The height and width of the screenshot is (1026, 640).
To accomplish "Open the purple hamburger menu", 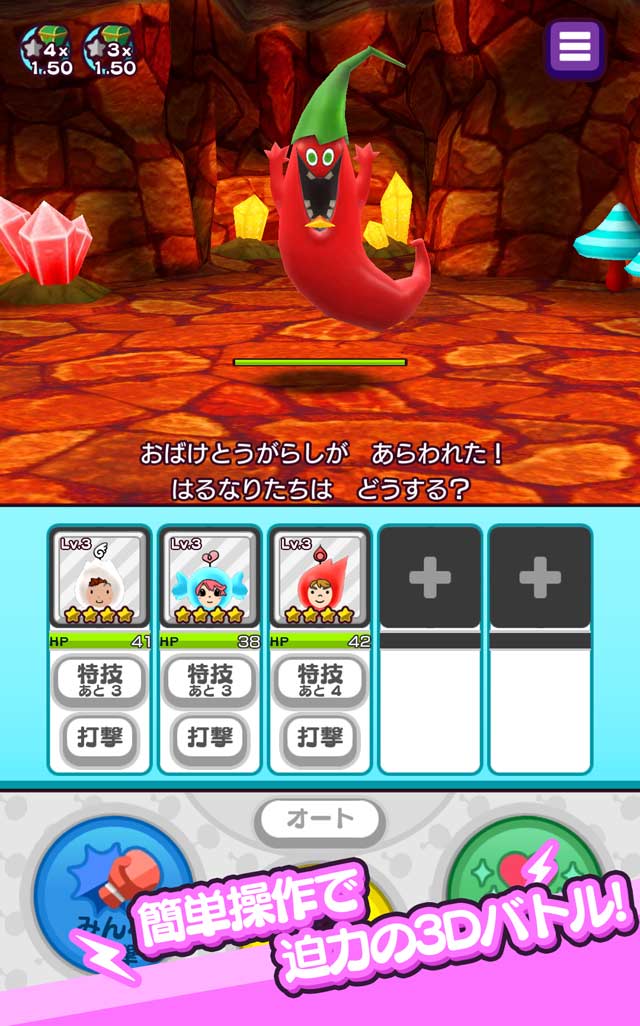I will [575, 46].
